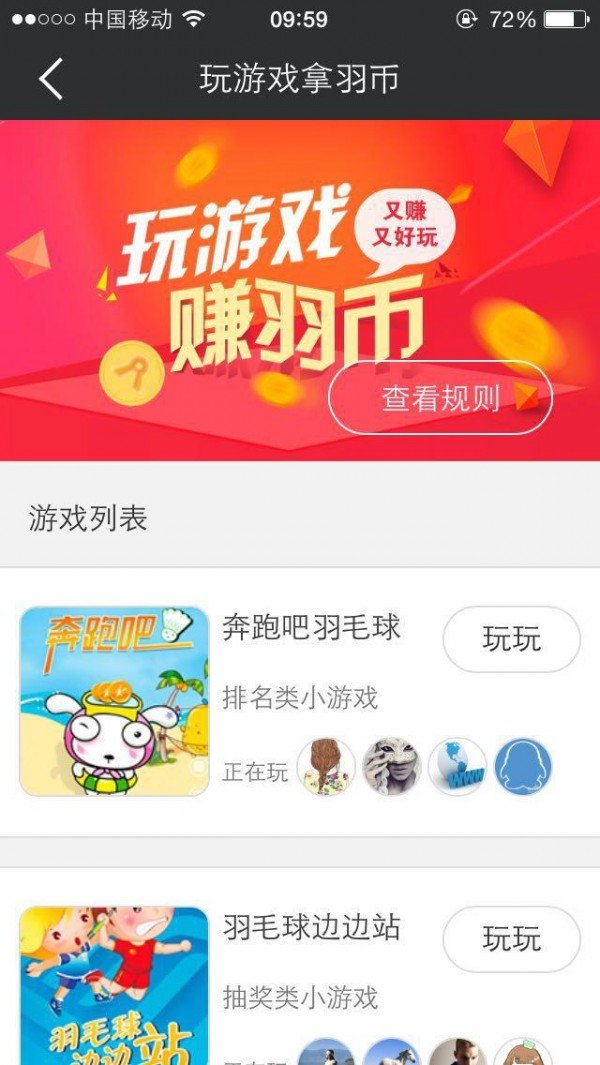Go back using the top-left arrow
Image resolution: width=600 pixels, height=1065 pixels.
point(51,79)
